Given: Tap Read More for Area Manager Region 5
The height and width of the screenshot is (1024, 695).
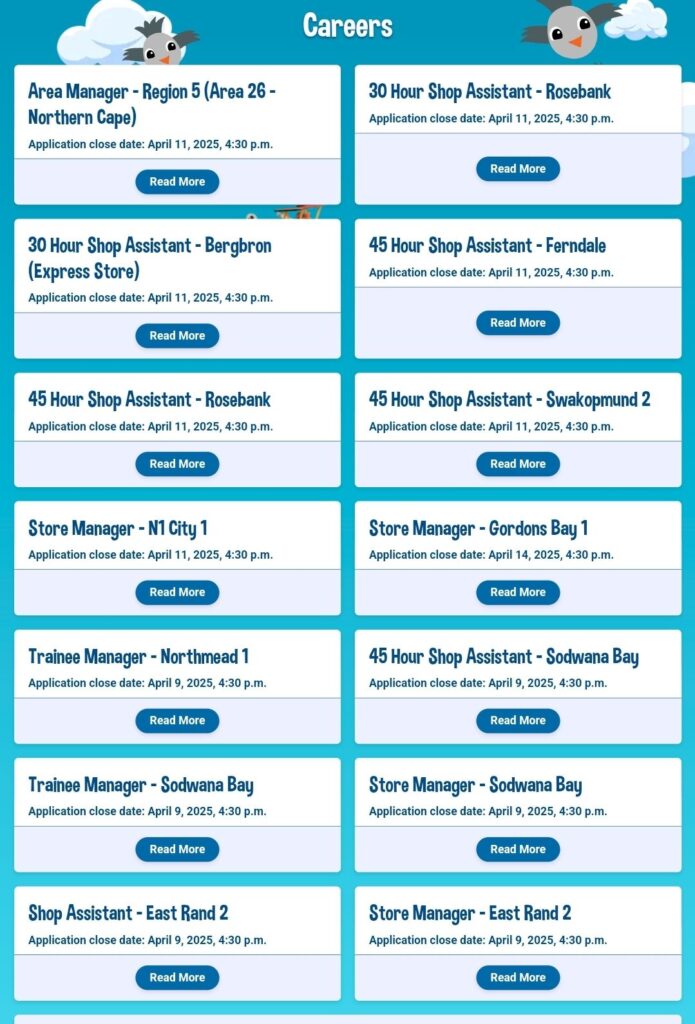Looking at the screenshot, I should tap(177, 182).
